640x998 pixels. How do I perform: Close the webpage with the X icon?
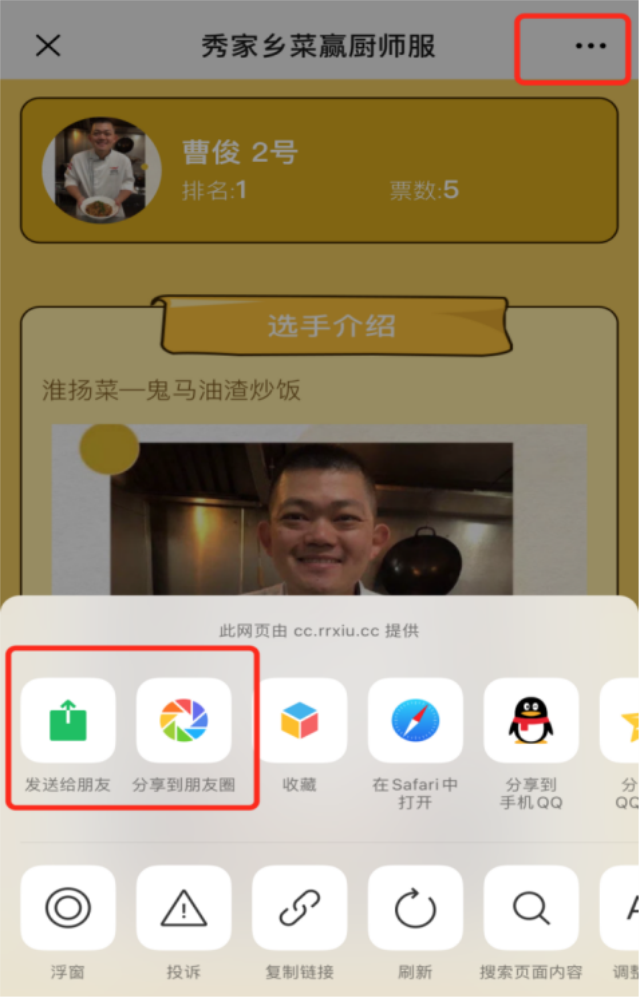pos(48,45)
